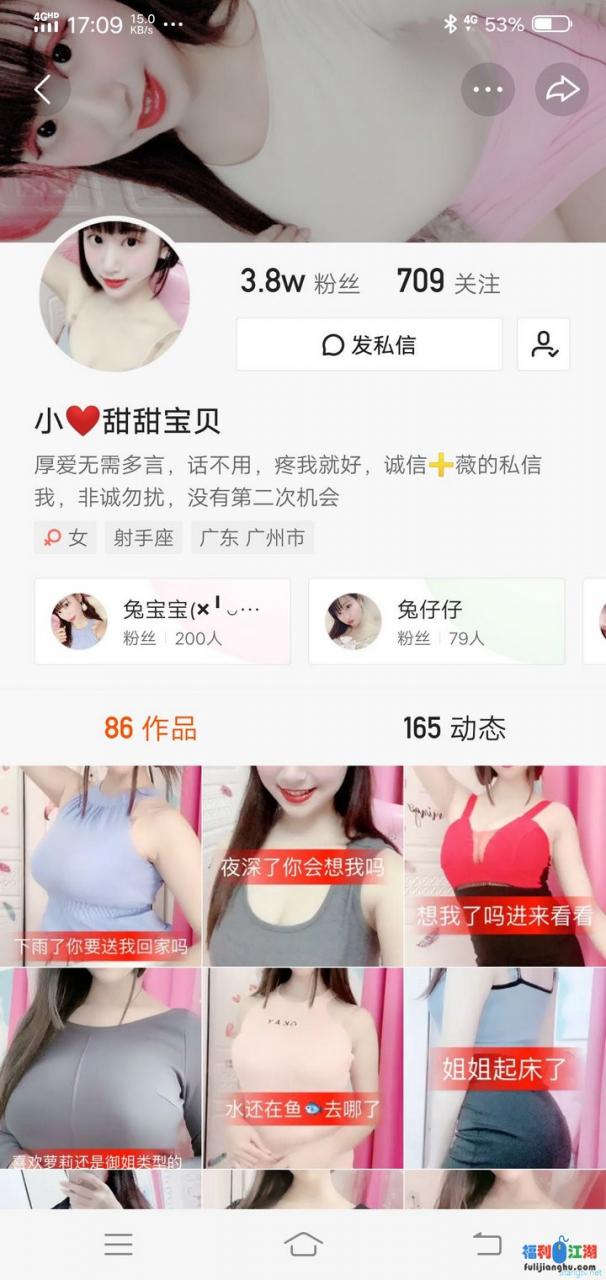Tap the following-status icon beside 发私信
Image resolution: width=606 pixels, height=1280 pixels.
pos(544,345)
